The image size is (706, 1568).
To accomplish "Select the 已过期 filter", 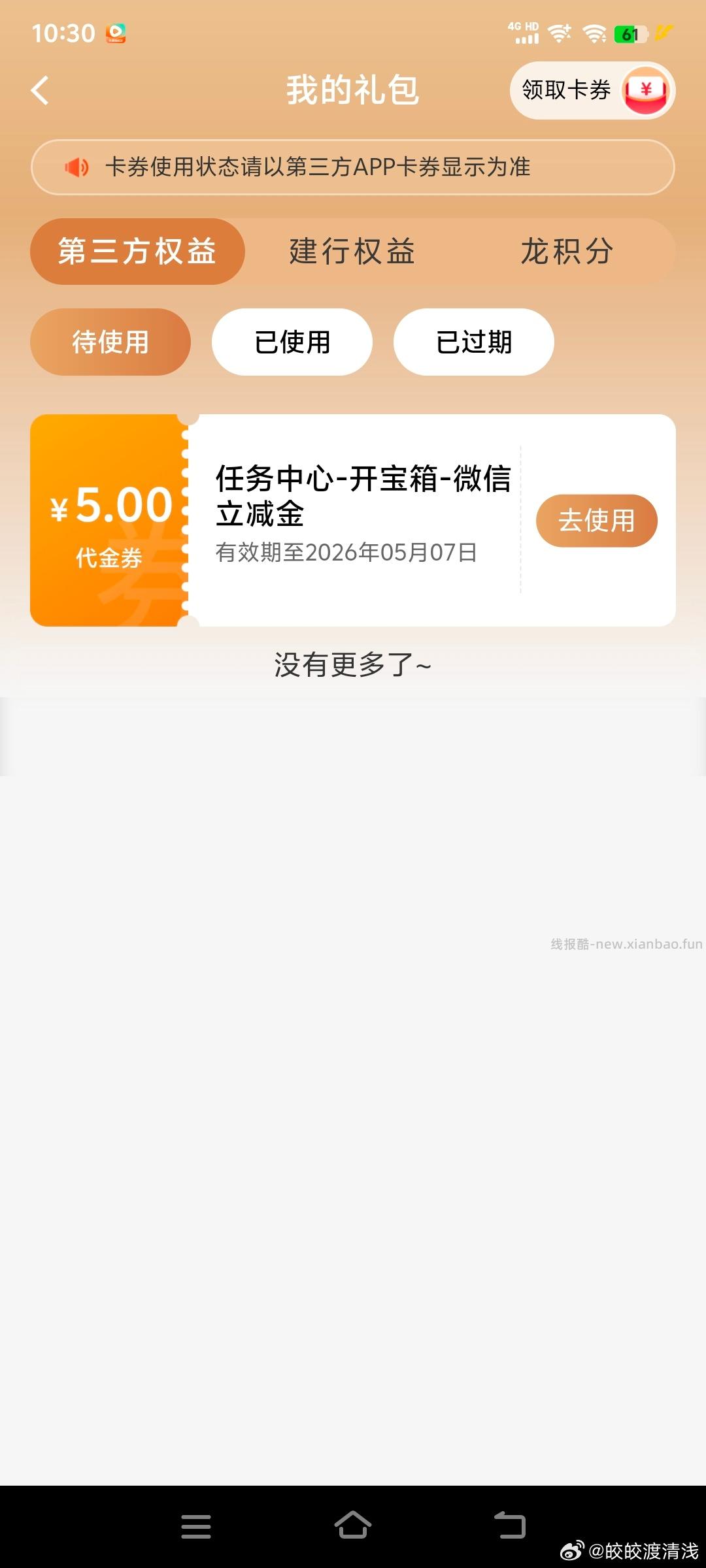I will [473, 342].
